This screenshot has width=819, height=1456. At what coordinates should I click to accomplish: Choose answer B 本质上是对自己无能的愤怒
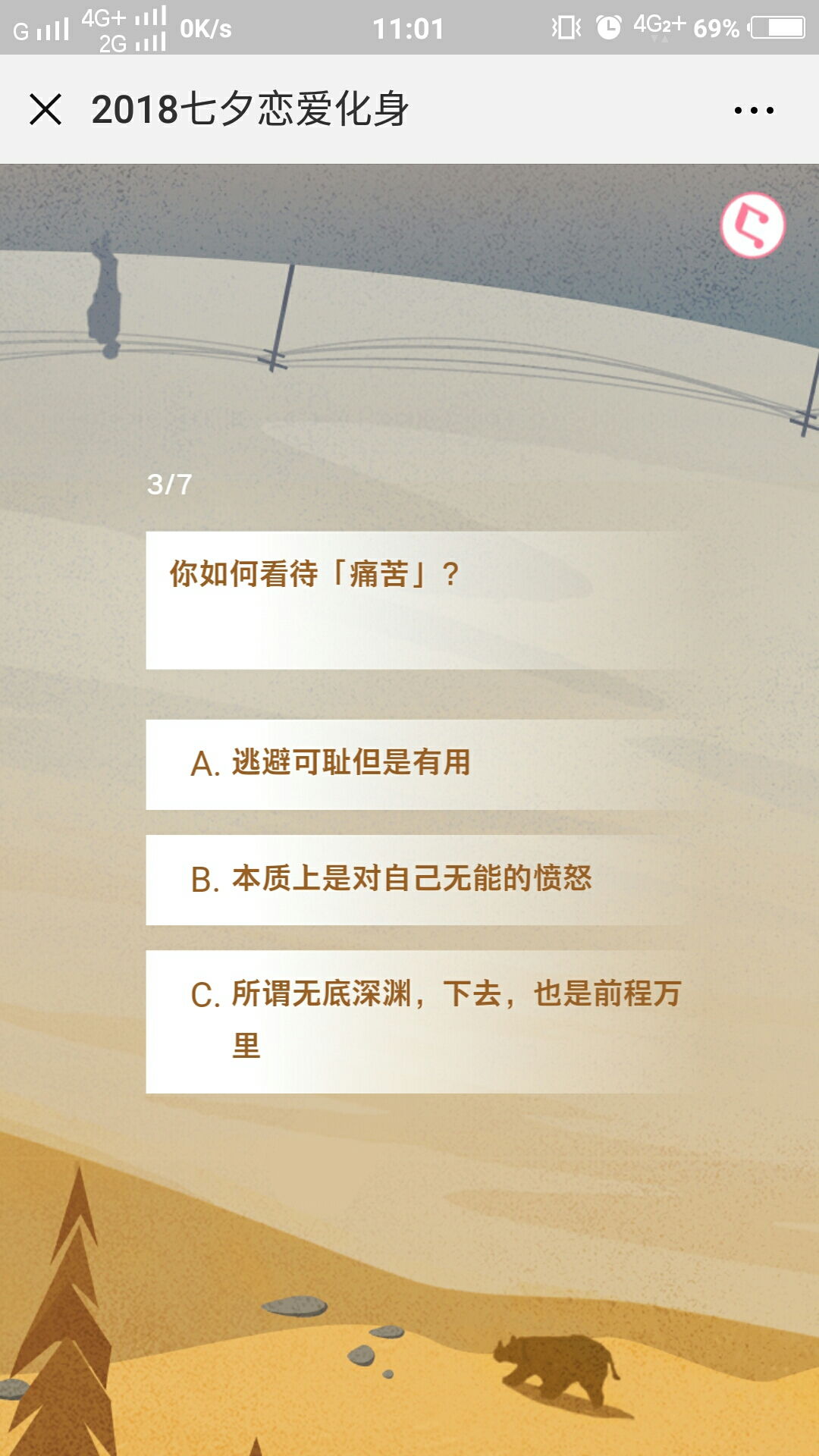(421, 880)
